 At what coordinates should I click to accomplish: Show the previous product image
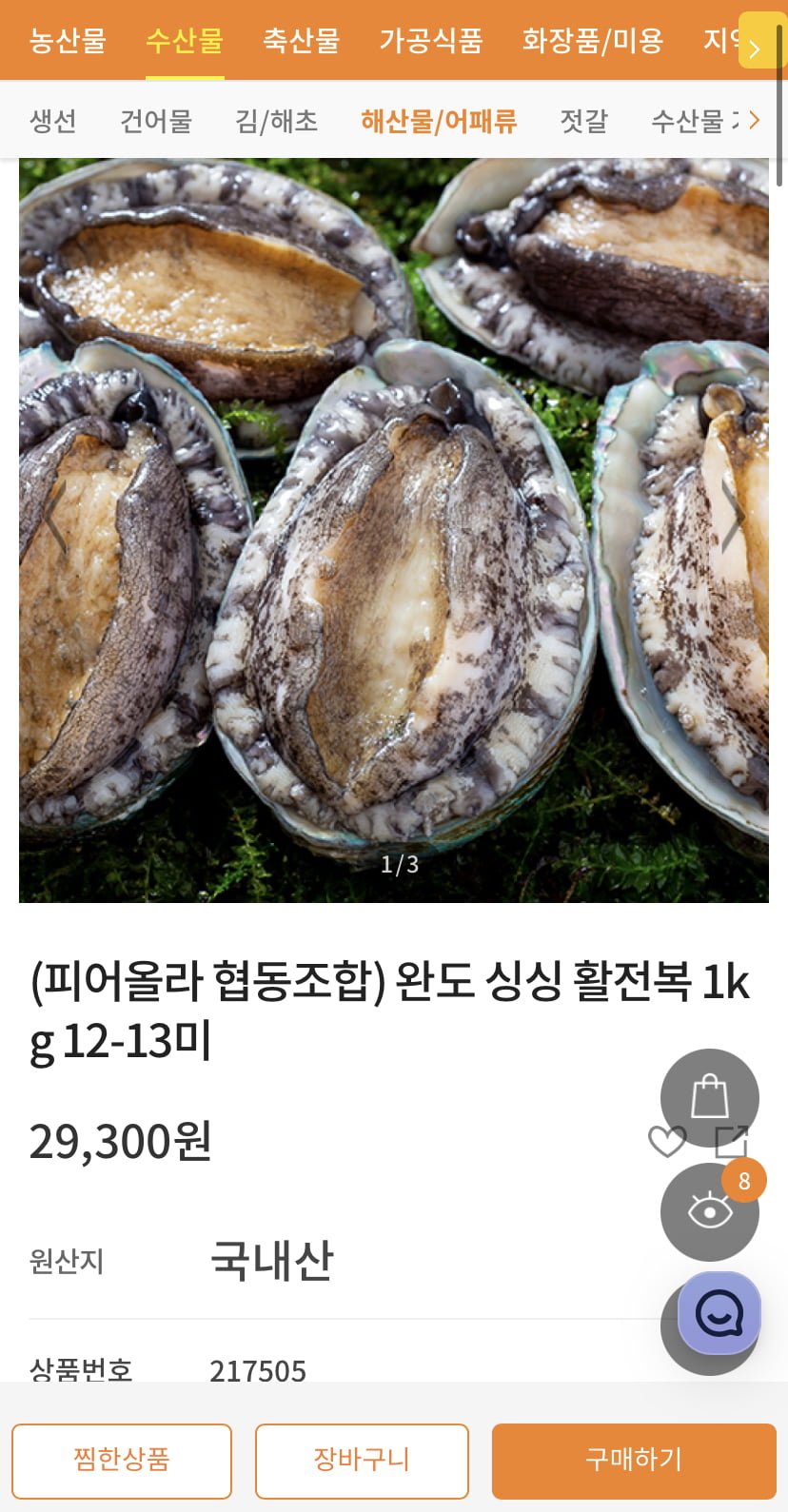pyautogui.click(x=55, y=517)
